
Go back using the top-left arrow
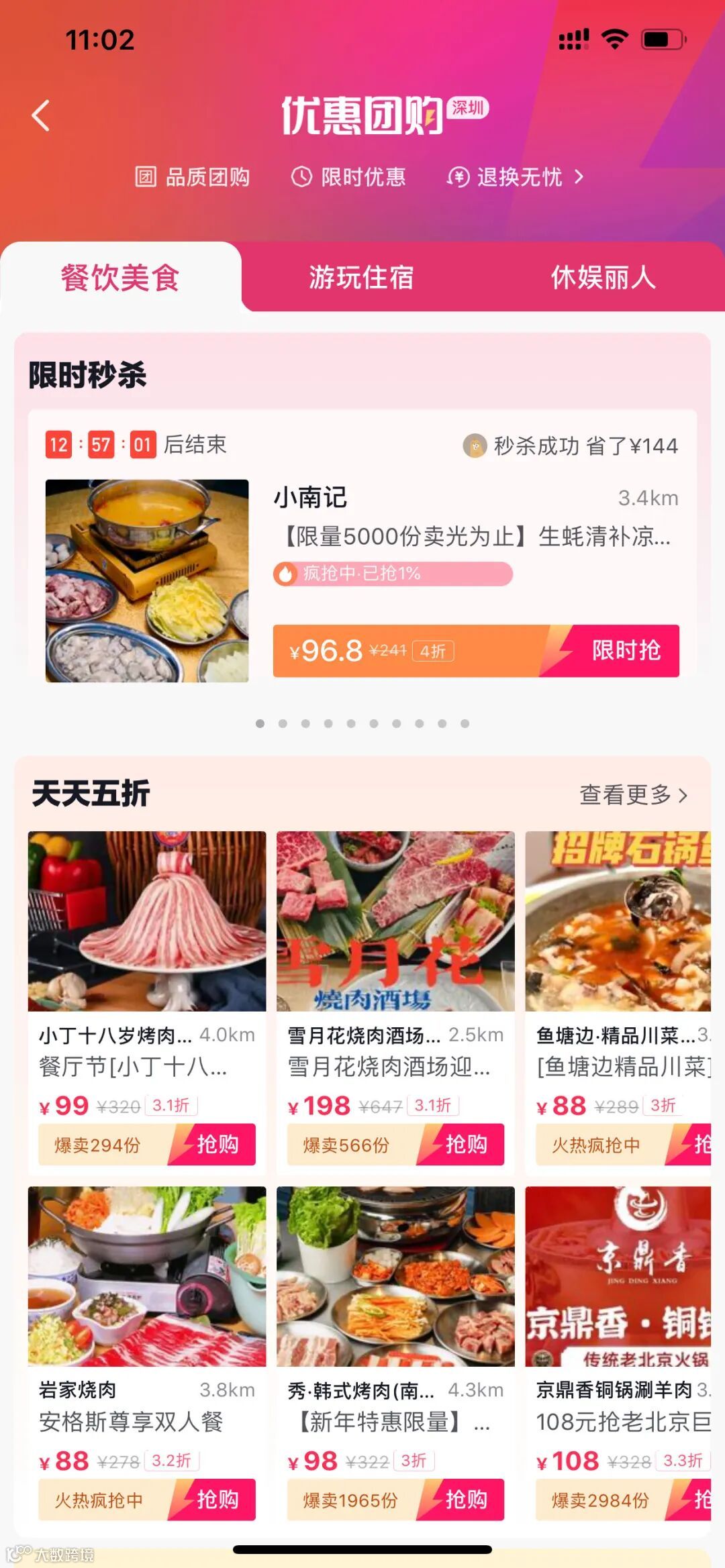[42, 115]
